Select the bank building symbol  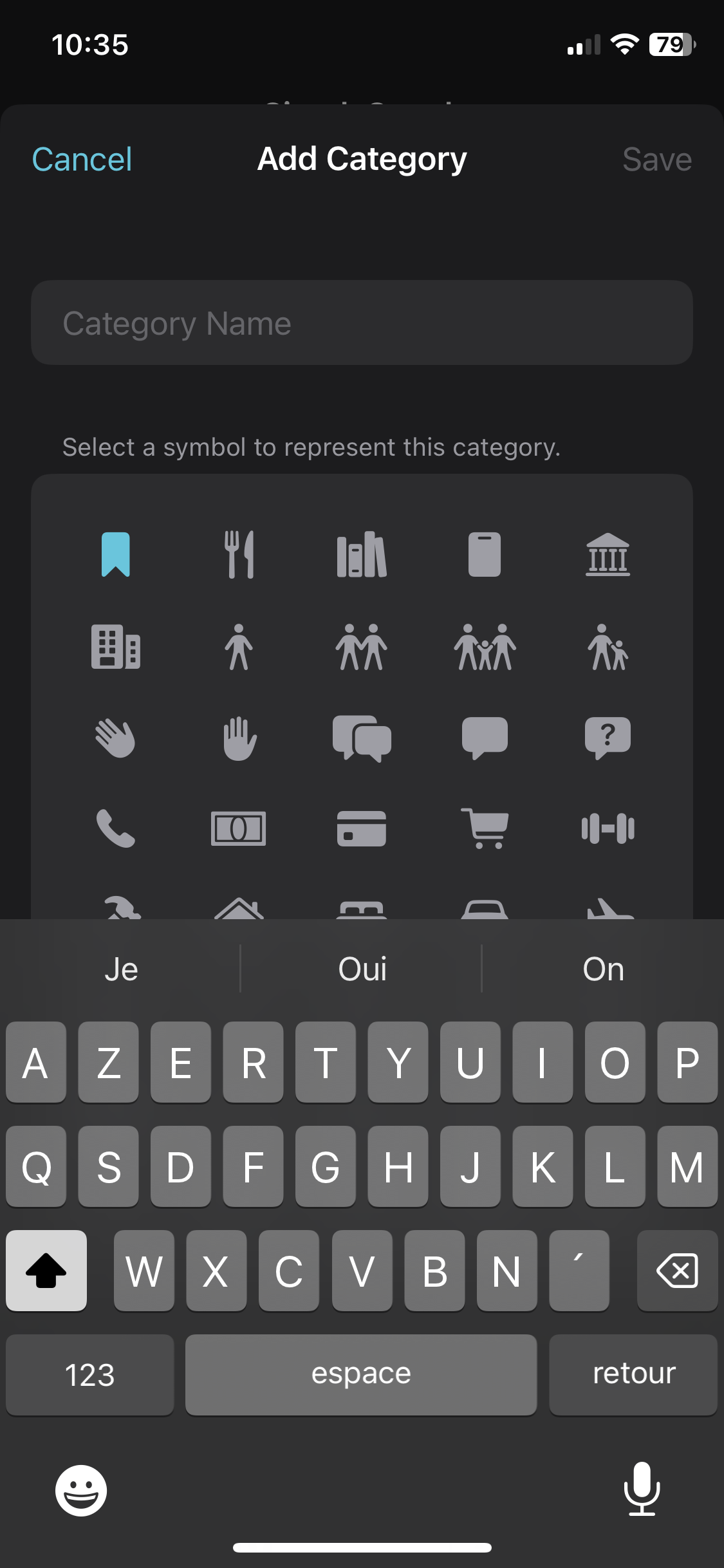(608, 554)
